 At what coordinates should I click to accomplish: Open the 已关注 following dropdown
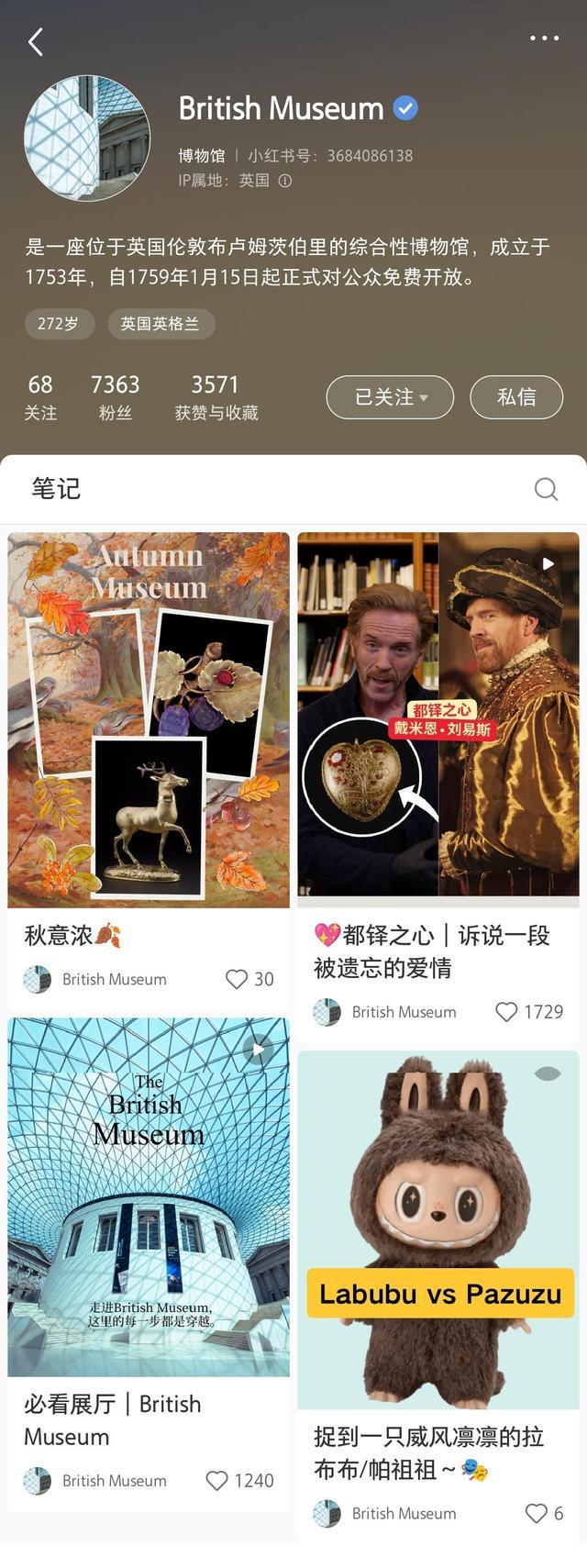tap(390, 397)
